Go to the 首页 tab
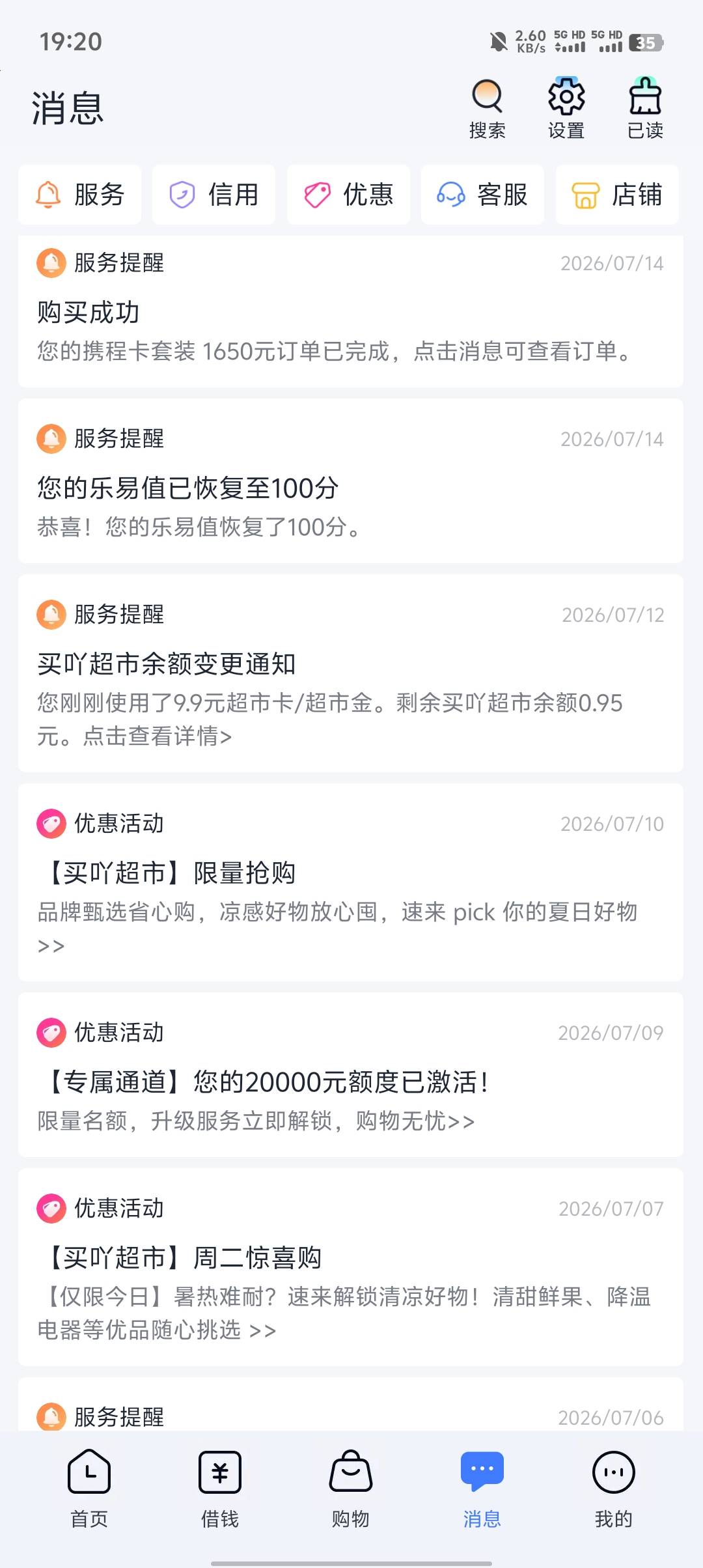This screenshot has height=1568, width=703. pyautogui.click(x=89, y=1489)
